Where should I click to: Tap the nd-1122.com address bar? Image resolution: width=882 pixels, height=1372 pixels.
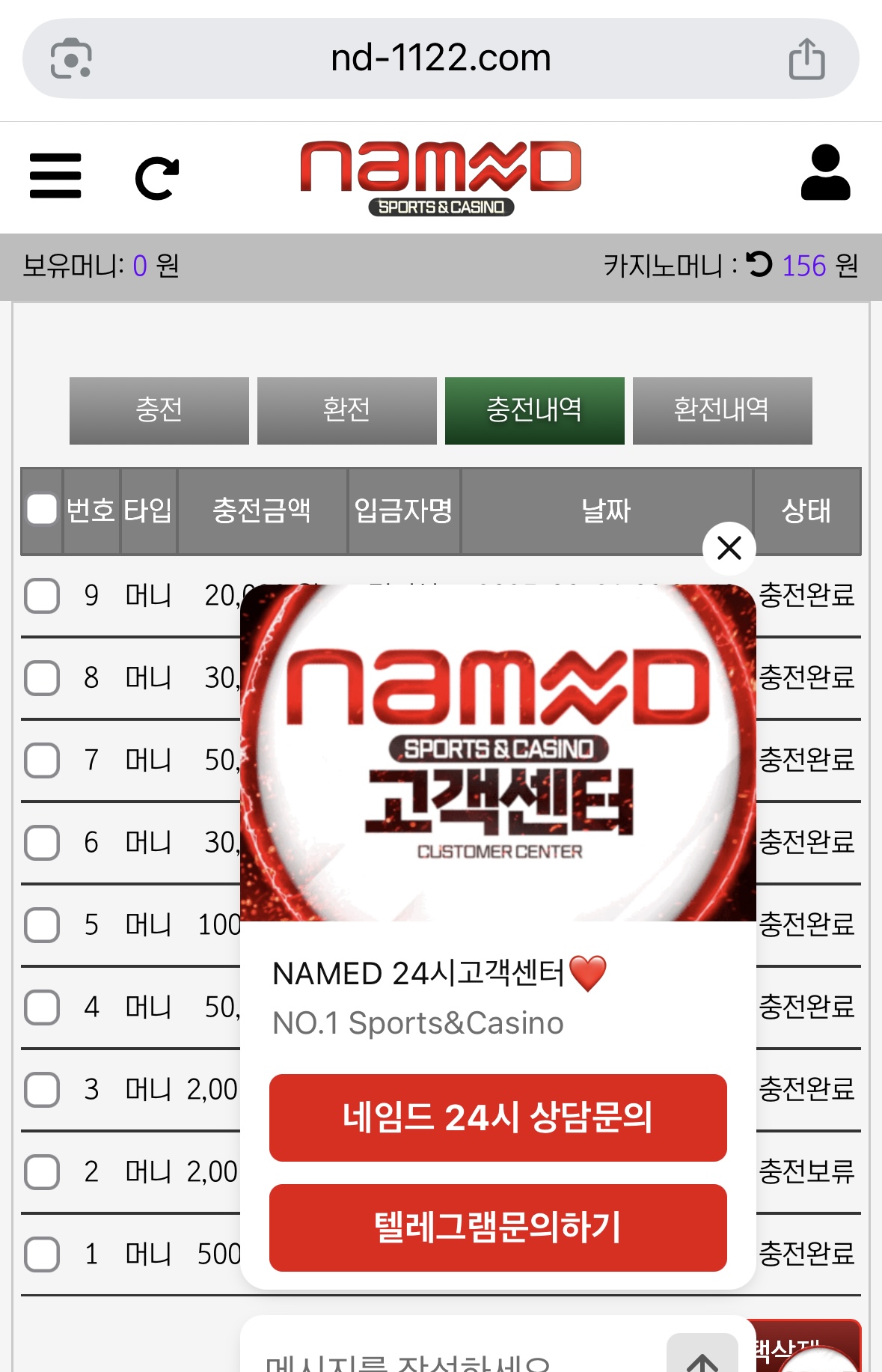tap(440, 58)
